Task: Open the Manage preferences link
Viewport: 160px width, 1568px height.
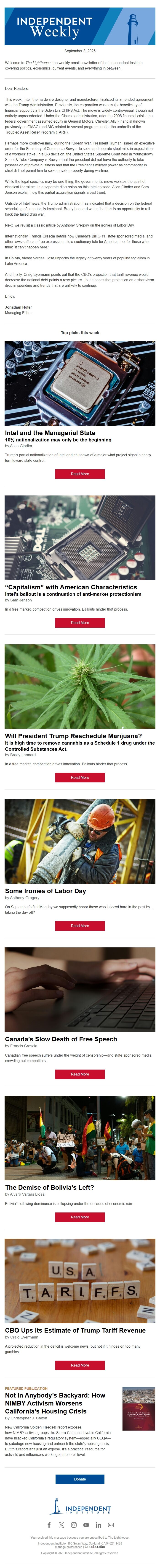Action: 68,1547
